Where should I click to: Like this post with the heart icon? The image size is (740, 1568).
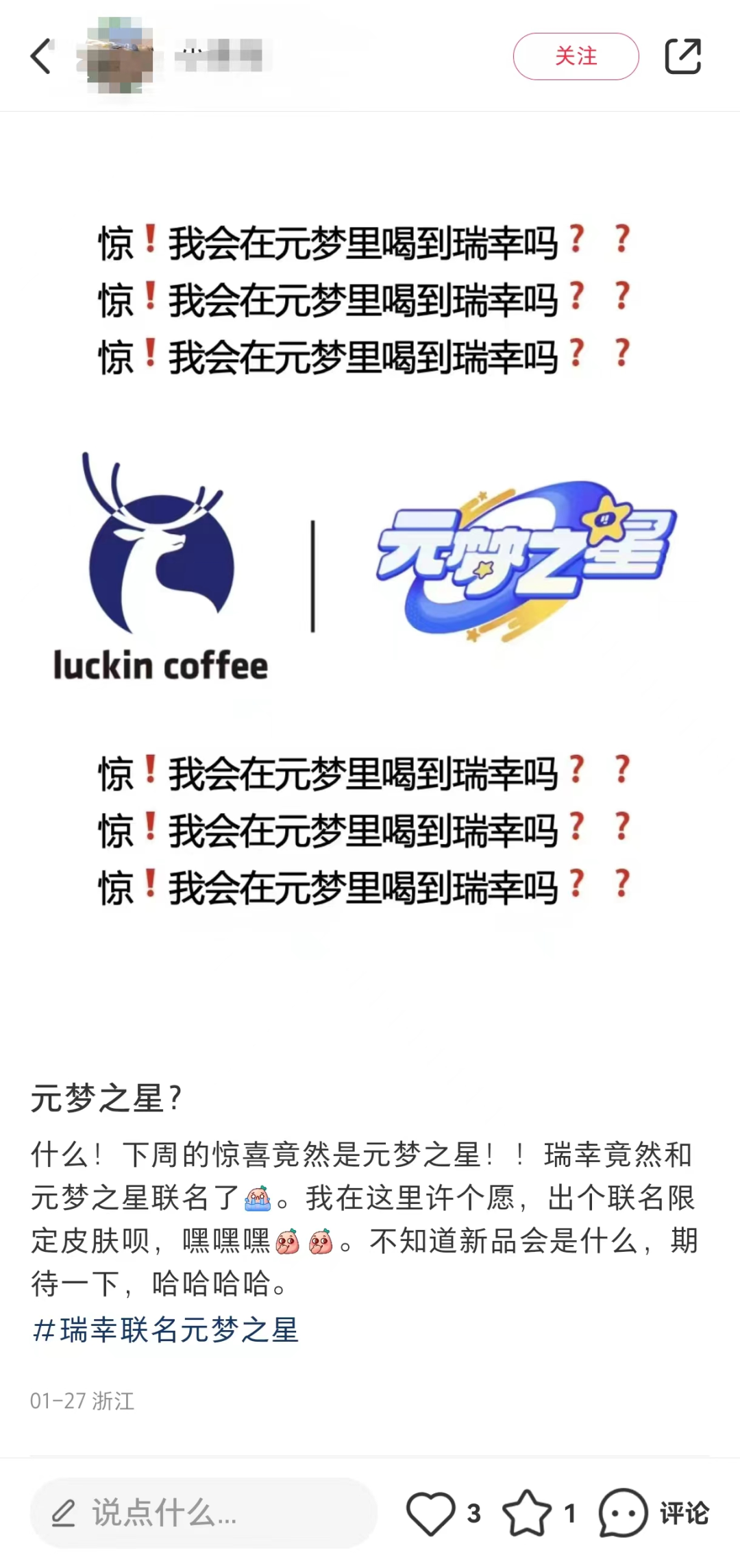click(x=430, y=1512)
